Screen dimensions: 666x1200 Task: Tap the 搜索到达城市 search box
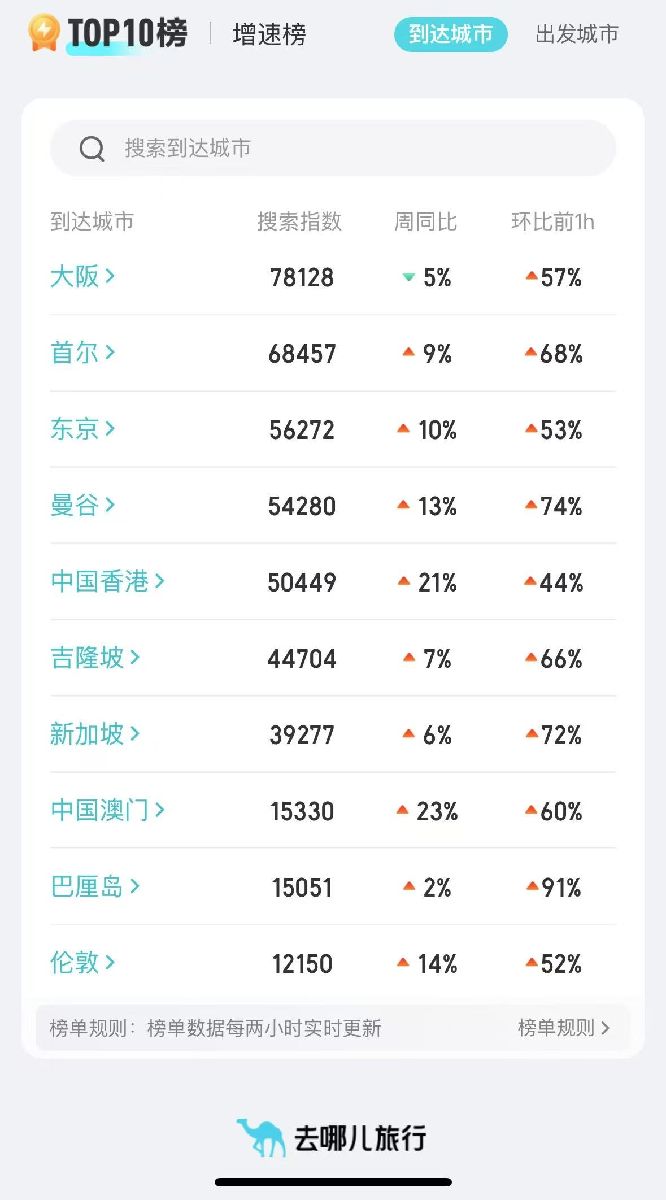click(x=333, y=148)
